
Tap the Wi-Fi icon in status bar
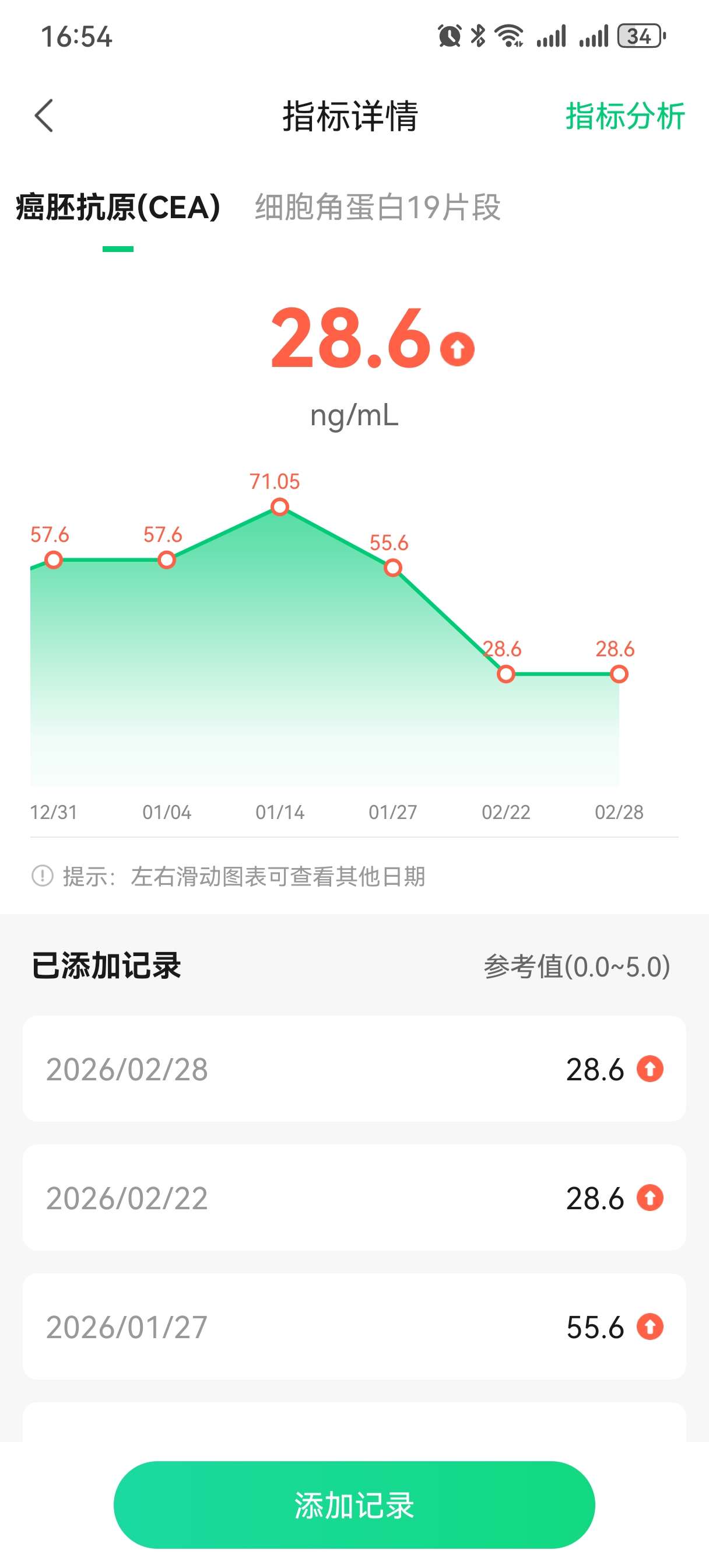510,37
